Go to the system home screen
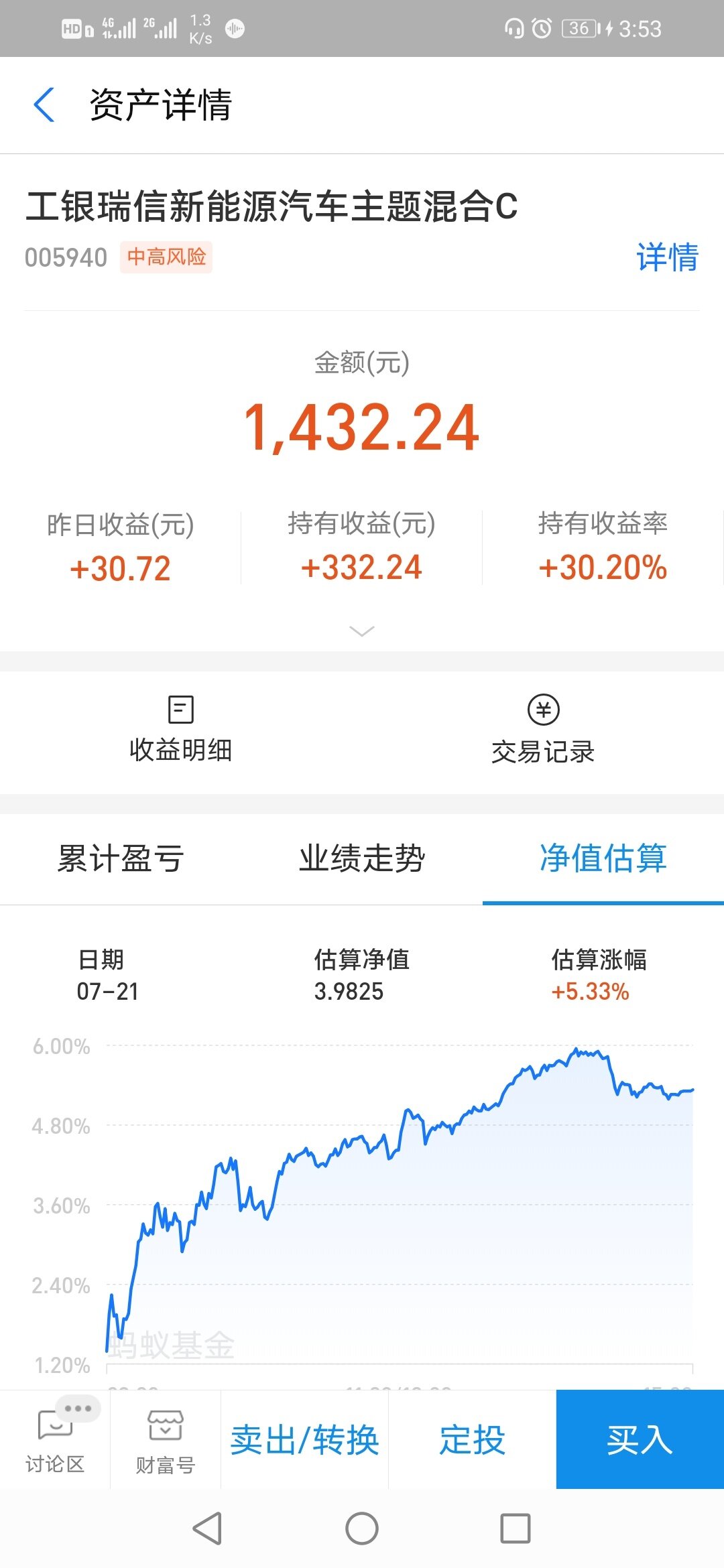The height and width of the screenshot is (1568, 724). click(362, 1529)
